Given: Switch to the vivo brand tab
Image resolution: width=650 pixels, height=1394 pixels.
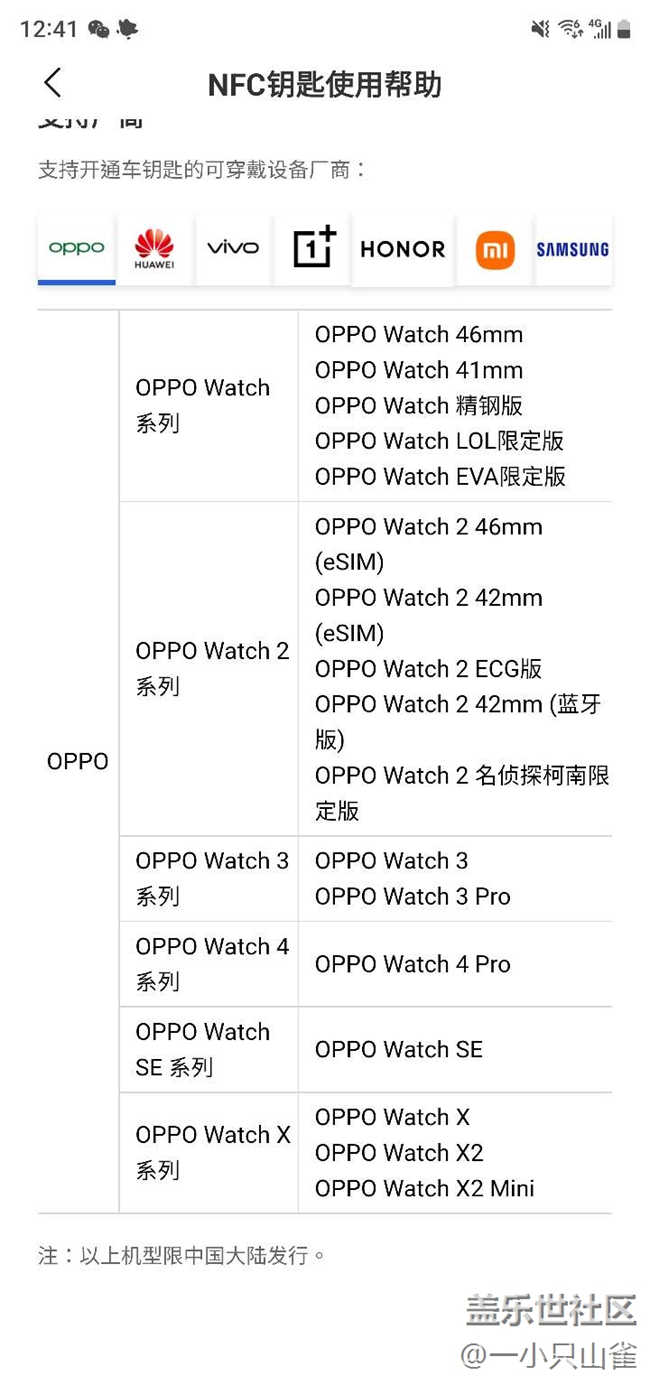Looking at the screenshot, I should click(232, 248).
